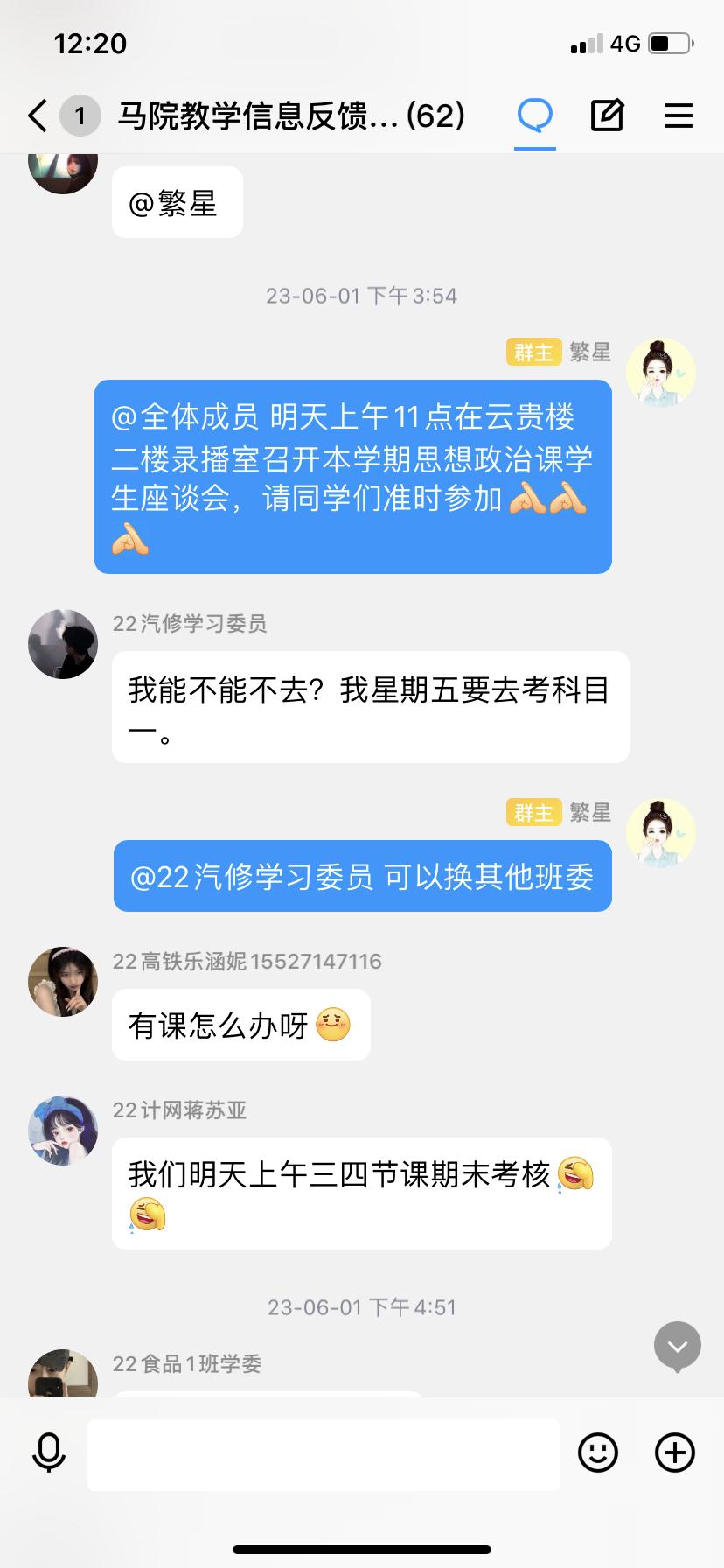
Task: Jump to latest messages arrow button
Action: 678,1346
